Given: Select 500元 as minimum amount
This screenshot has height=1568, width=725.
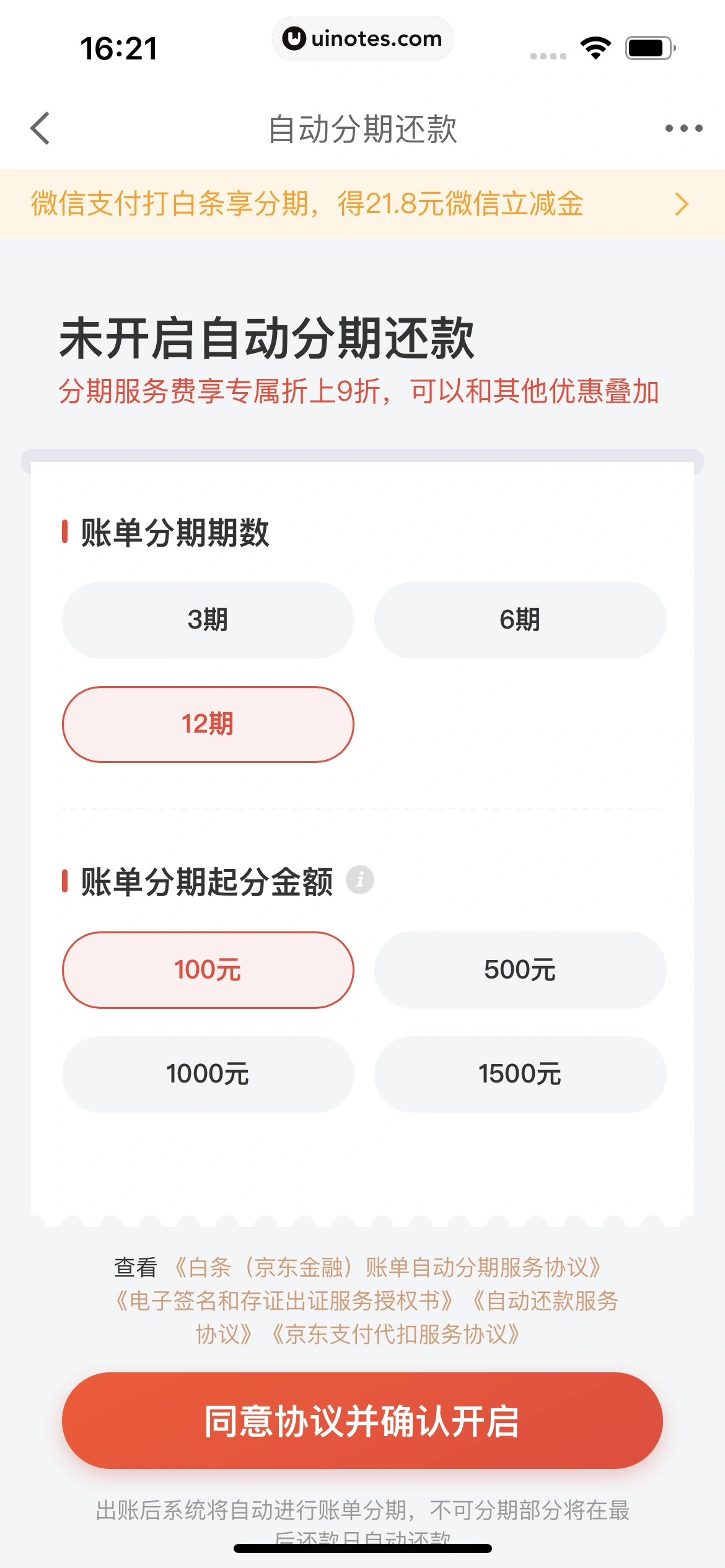Looking at the screenshot, I should pyautogui.click(x=520, y=970).
